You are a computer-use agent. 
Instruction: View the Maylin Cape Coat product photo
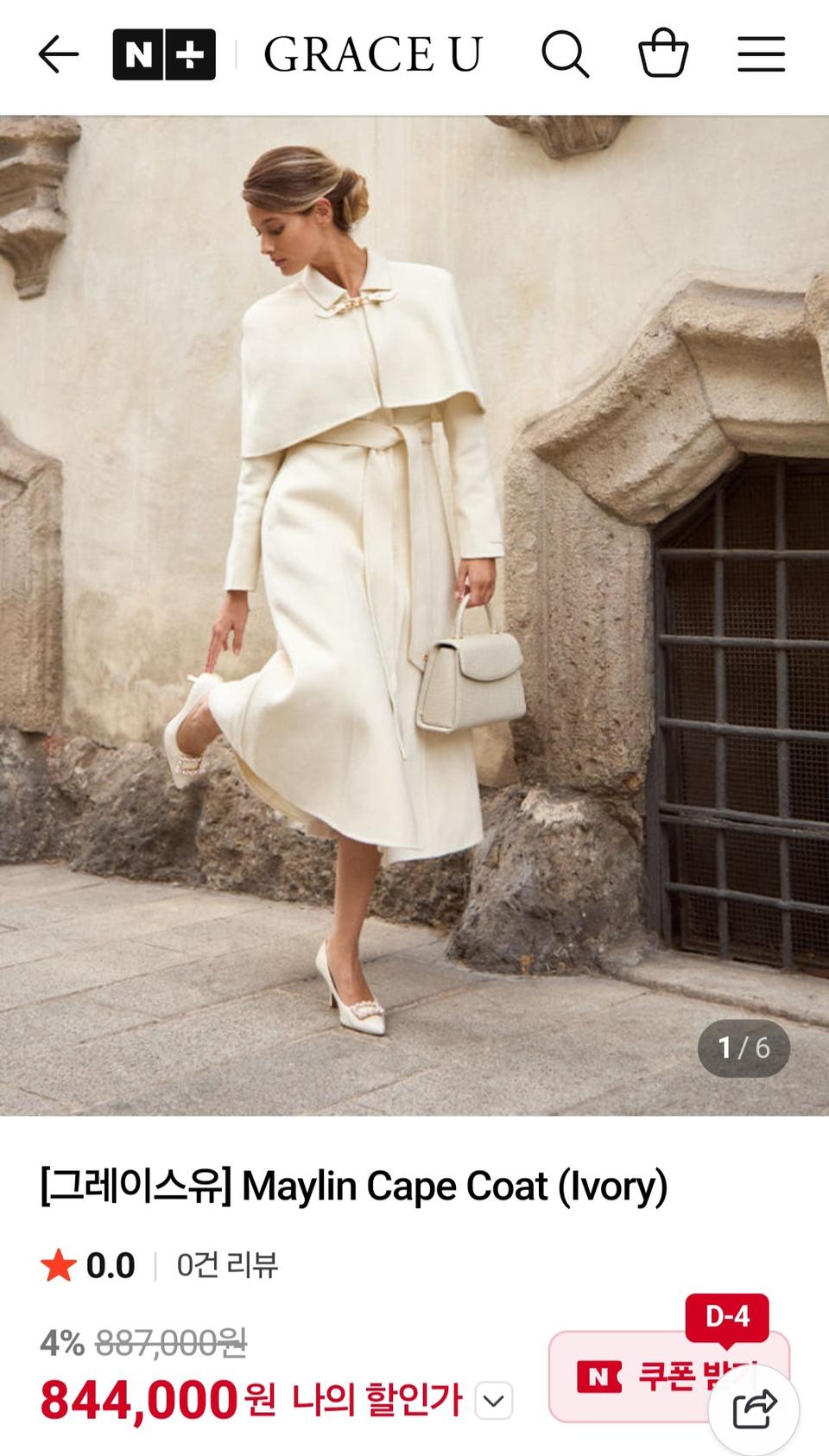pos(414,615)
